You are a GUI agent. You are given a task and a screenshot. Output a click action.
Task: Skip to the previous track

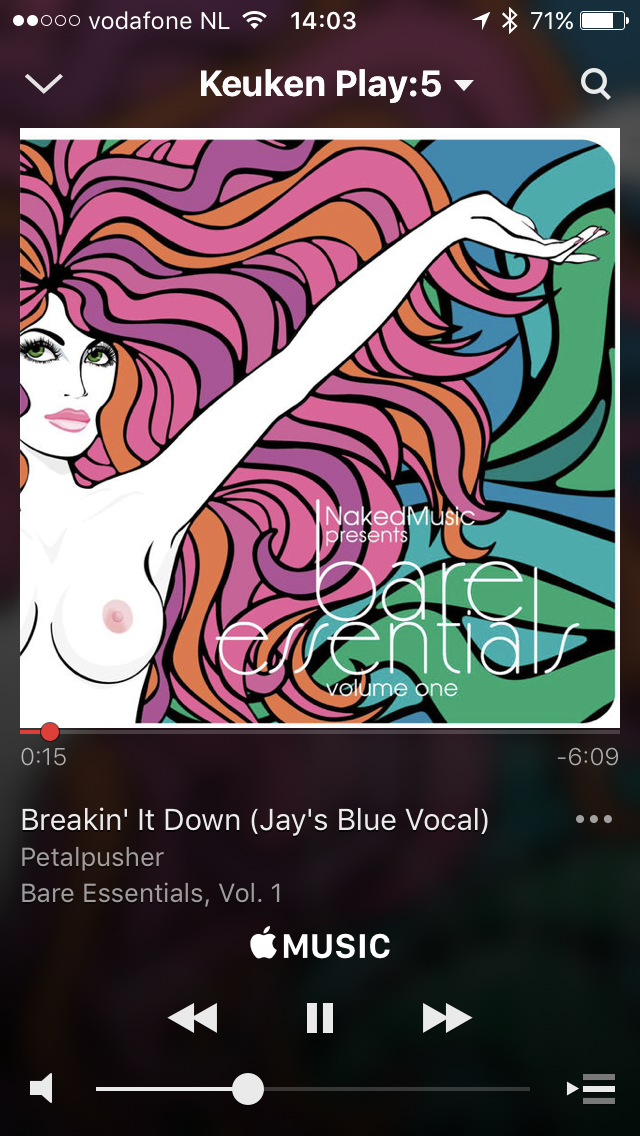(x=192, y=1018)
